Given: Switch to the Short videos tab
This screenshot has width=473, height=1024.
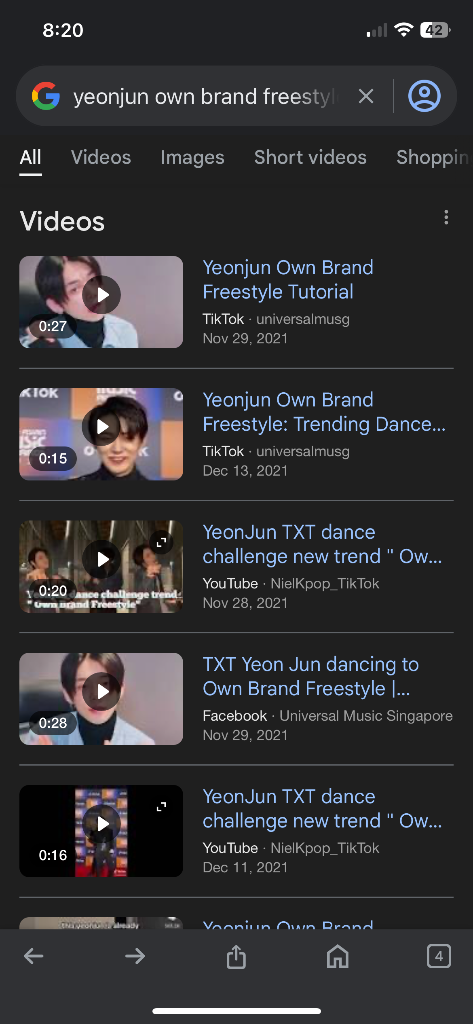Looking at the screenshot, I should [x=310, y=157].
